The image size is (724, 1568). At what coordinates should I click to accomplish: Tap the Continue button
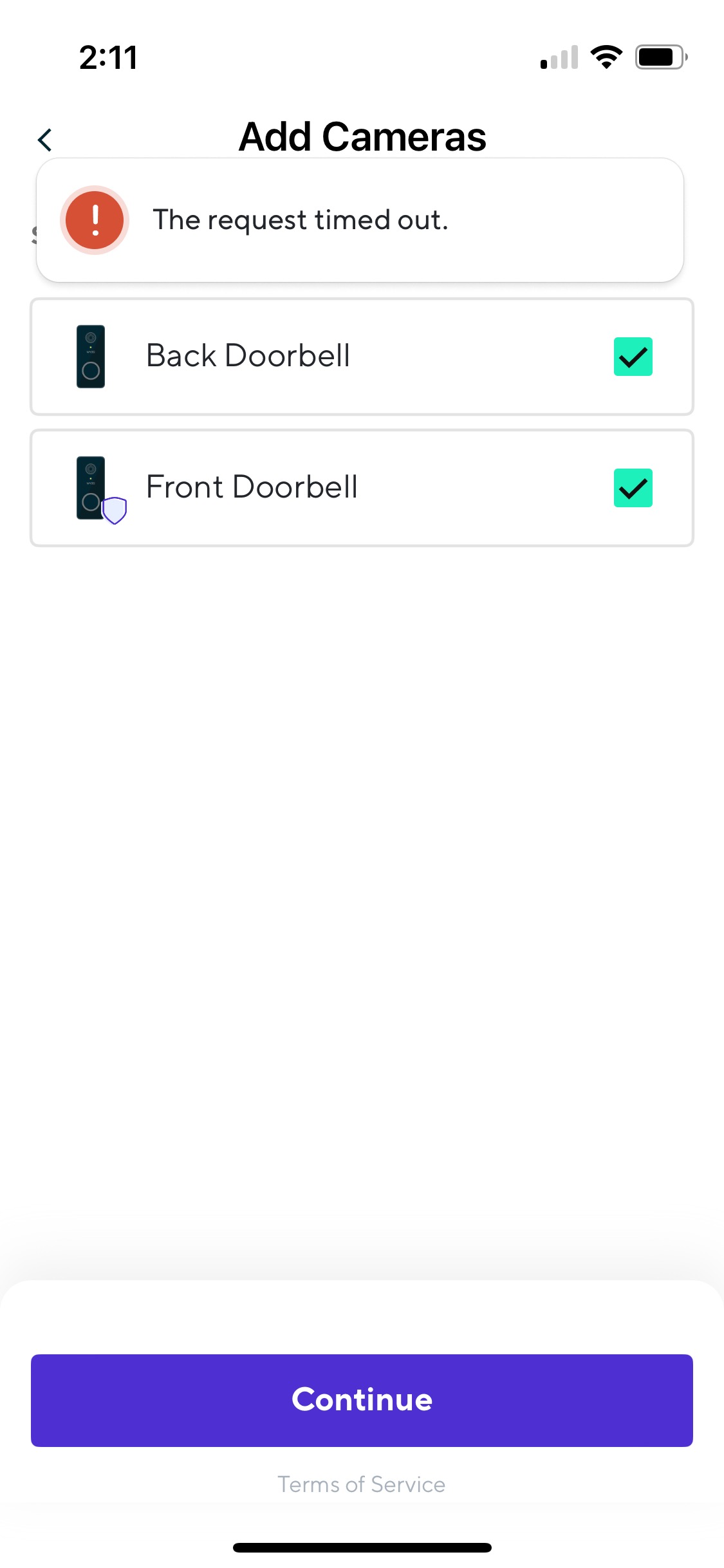362,1400
